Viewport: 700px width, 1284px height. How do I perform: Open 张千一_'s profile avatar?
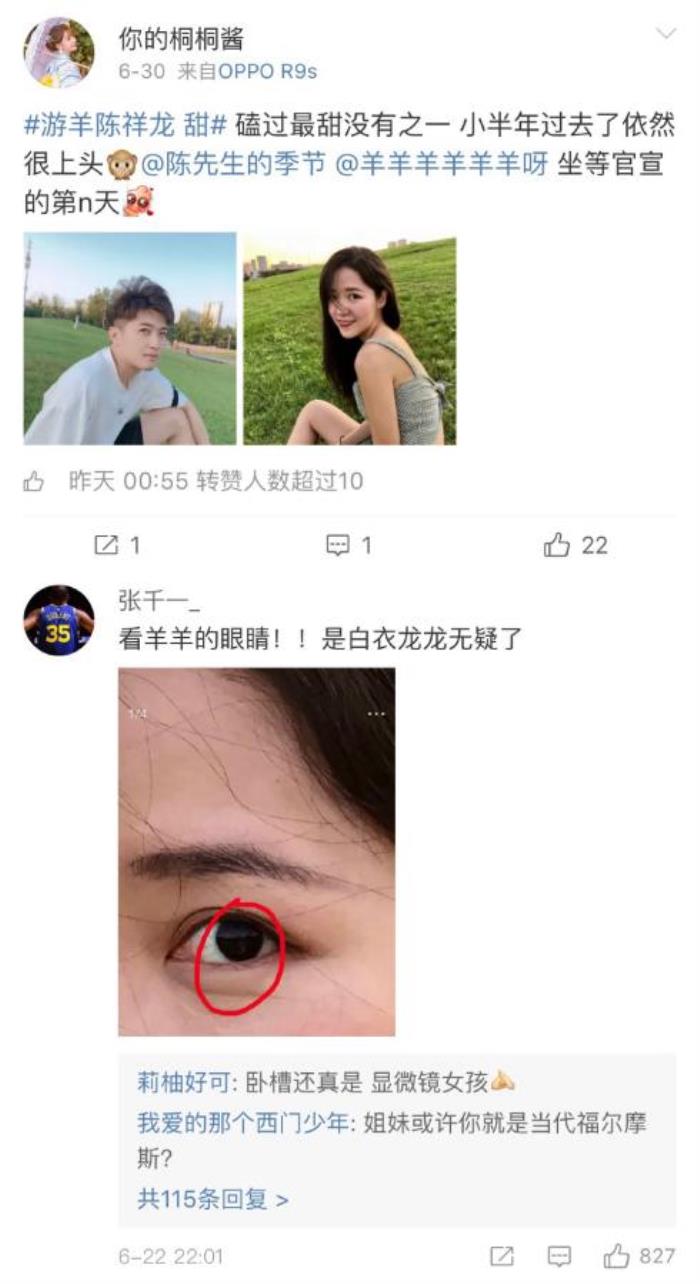(59, 621)
